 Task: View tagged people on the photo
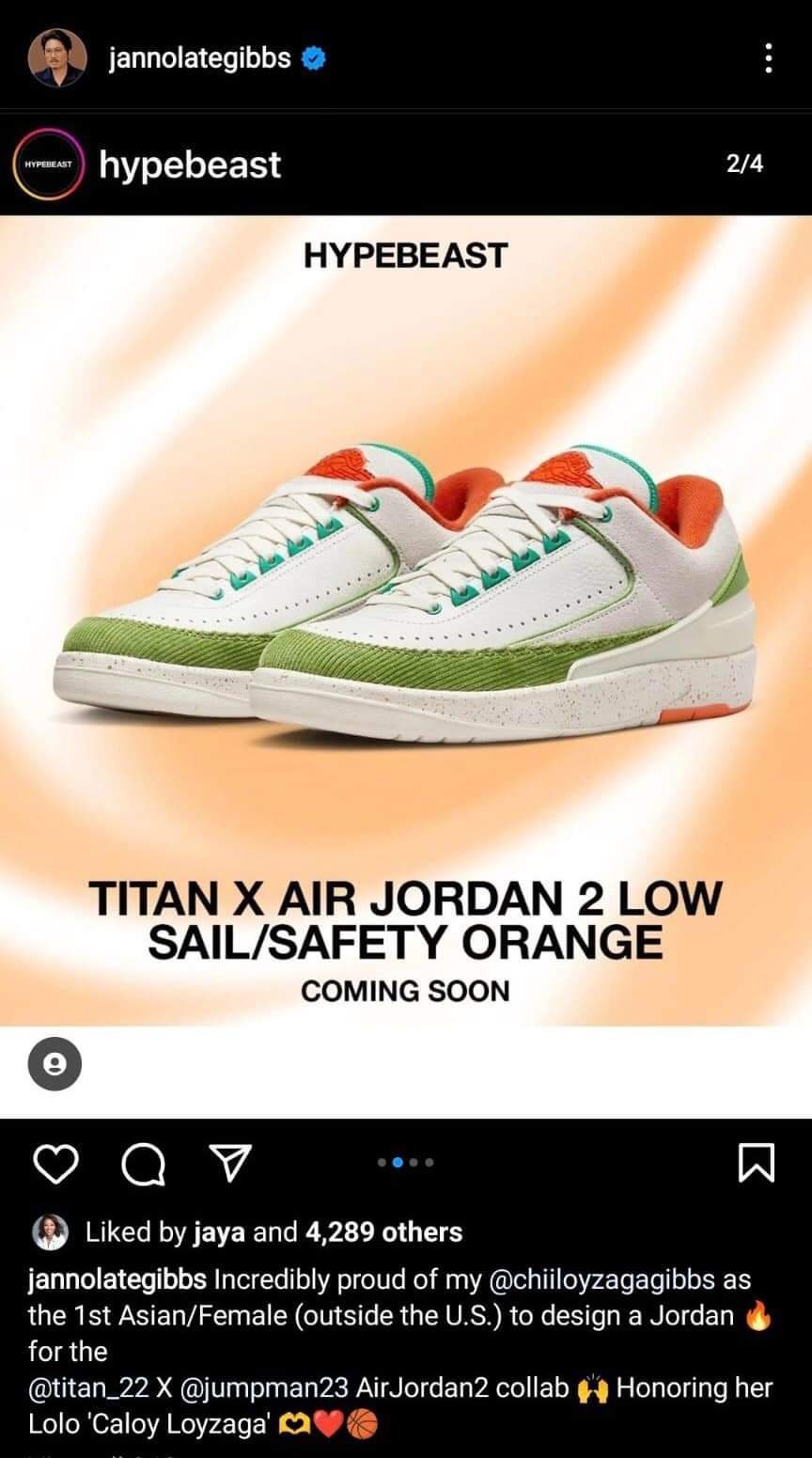click(55, 1064)
